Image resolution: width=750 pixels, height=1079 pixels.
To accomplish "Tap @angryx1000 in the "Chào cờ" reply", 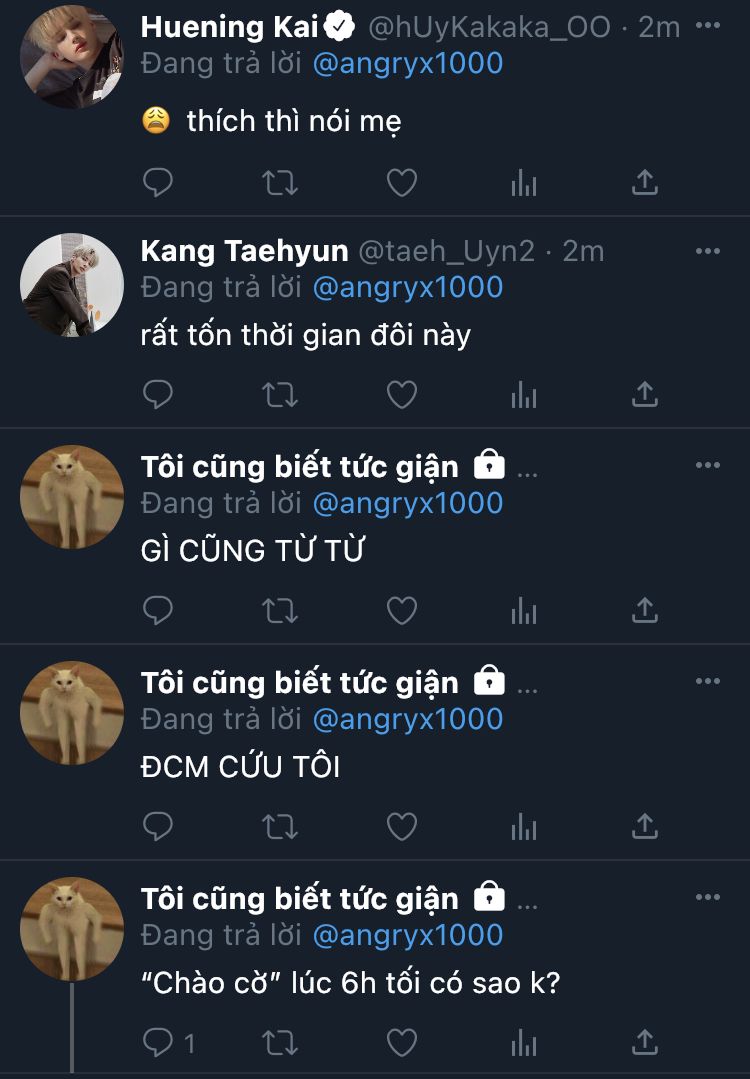I will coord(408,935).
